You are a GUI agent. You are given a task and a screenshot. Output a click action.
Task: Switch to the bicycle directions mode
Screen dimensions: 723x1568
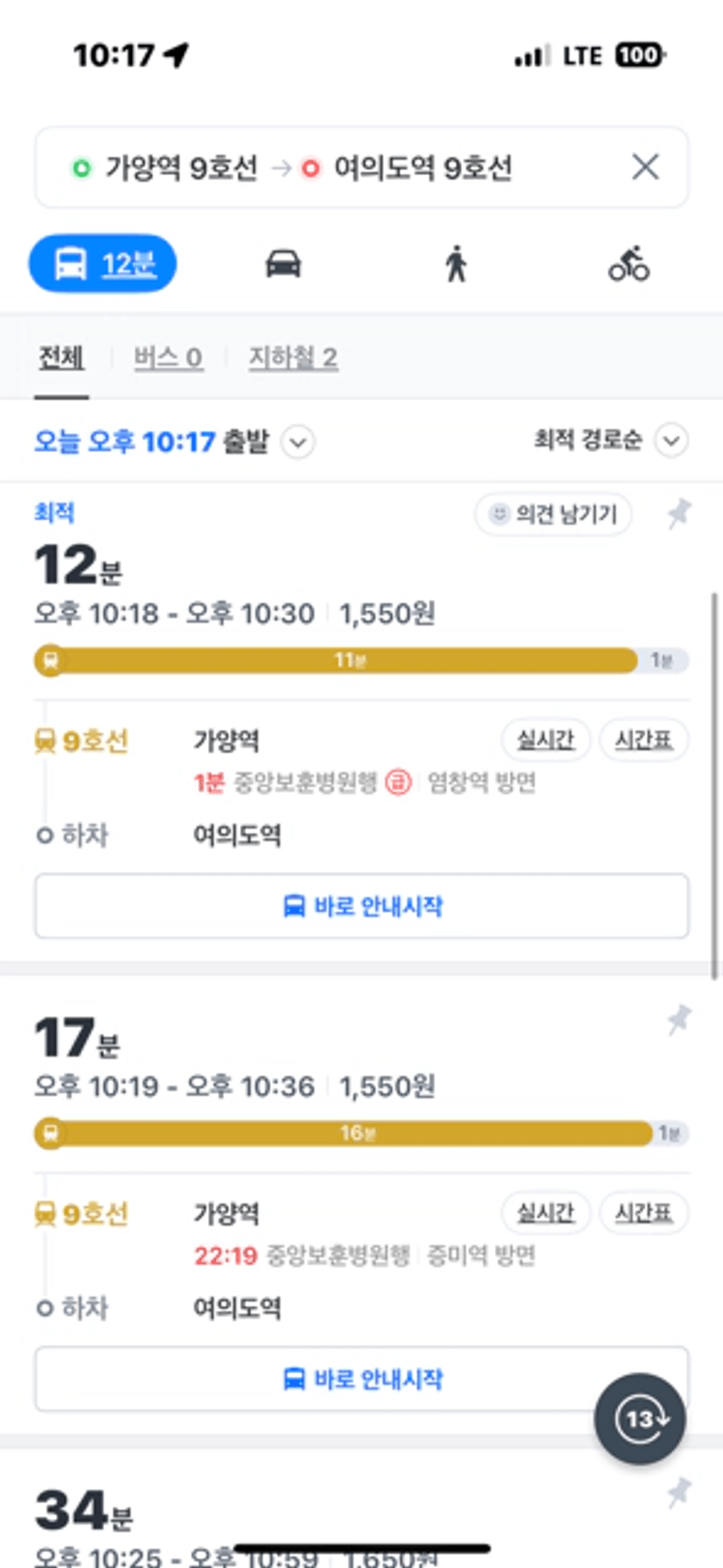point(629,263)
